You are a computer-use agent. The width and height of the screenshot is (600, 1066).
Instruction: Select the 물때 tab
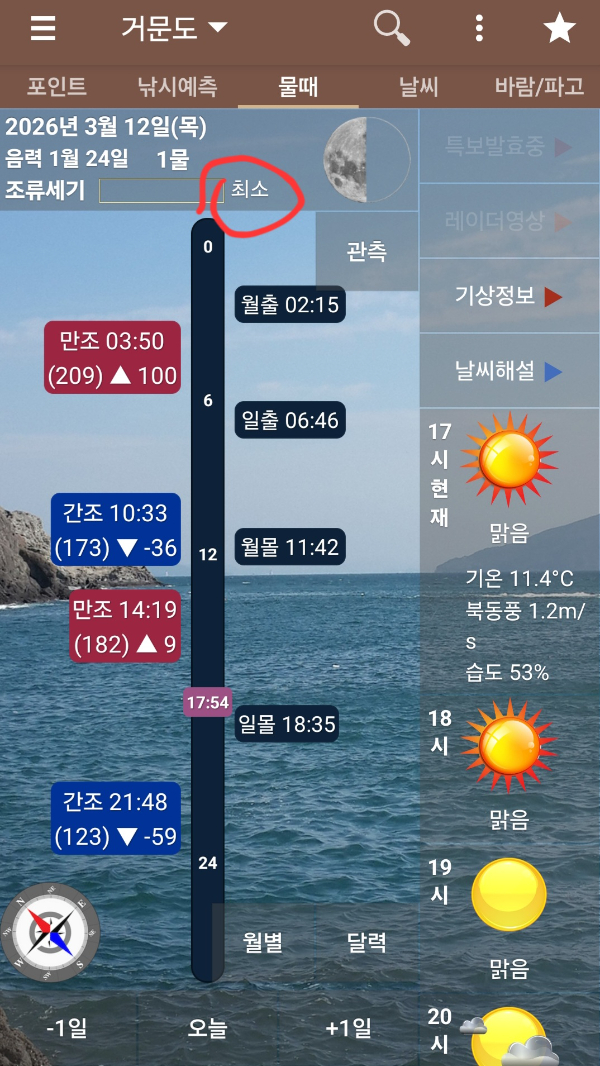(x=298, y=87)
